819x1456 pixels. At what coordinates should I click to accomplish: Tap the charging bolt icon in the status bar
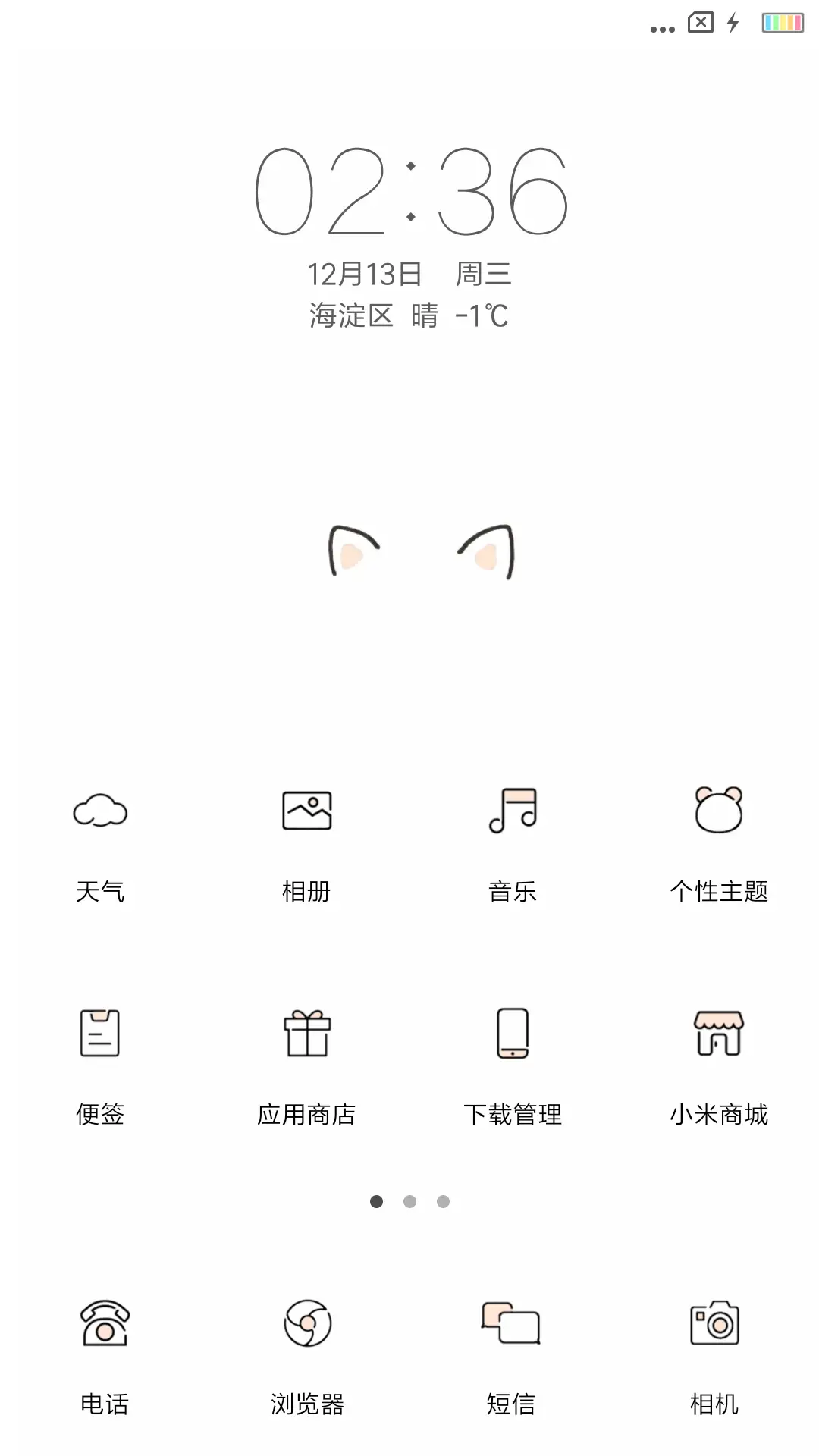pyautogui.click(x=731, y=23)
